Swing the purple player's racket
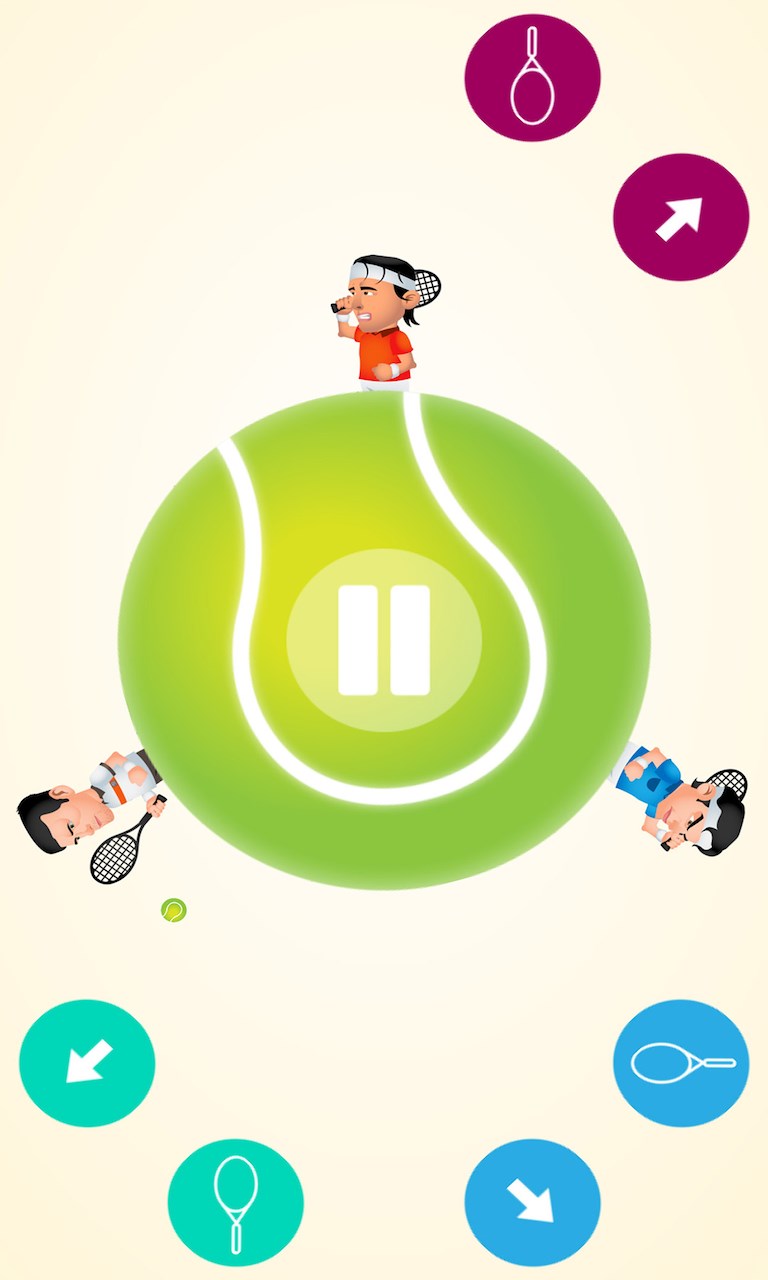768x1280 pixels. [x=532, y=77]
